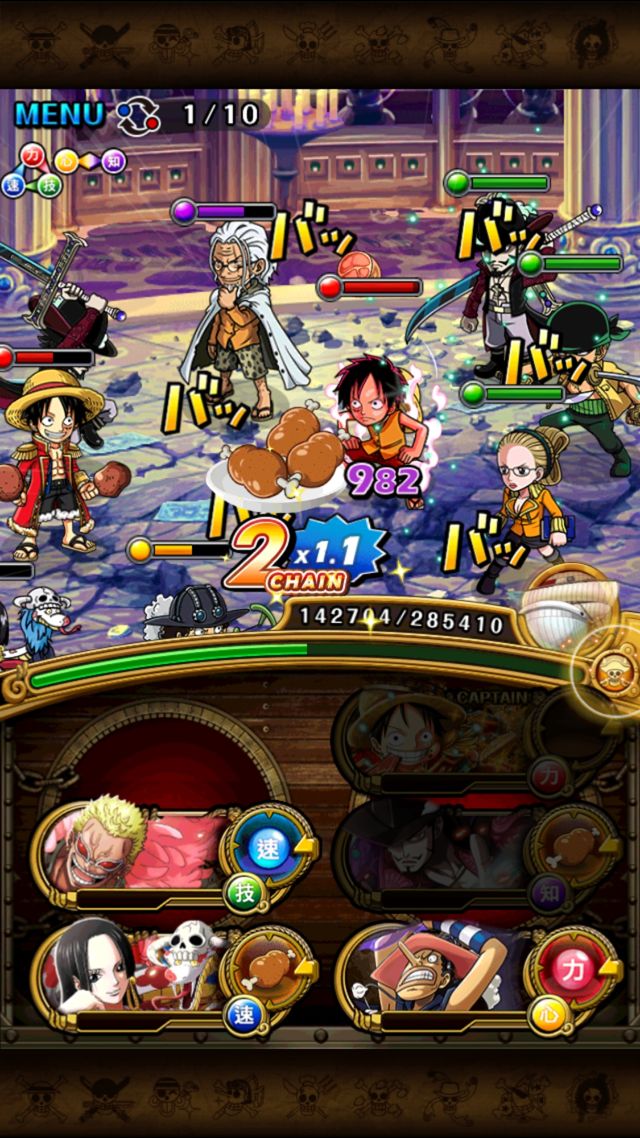This screenshot has width=640, height=1138.
Task: Open the MENU button
Action: tap(58, 113)
